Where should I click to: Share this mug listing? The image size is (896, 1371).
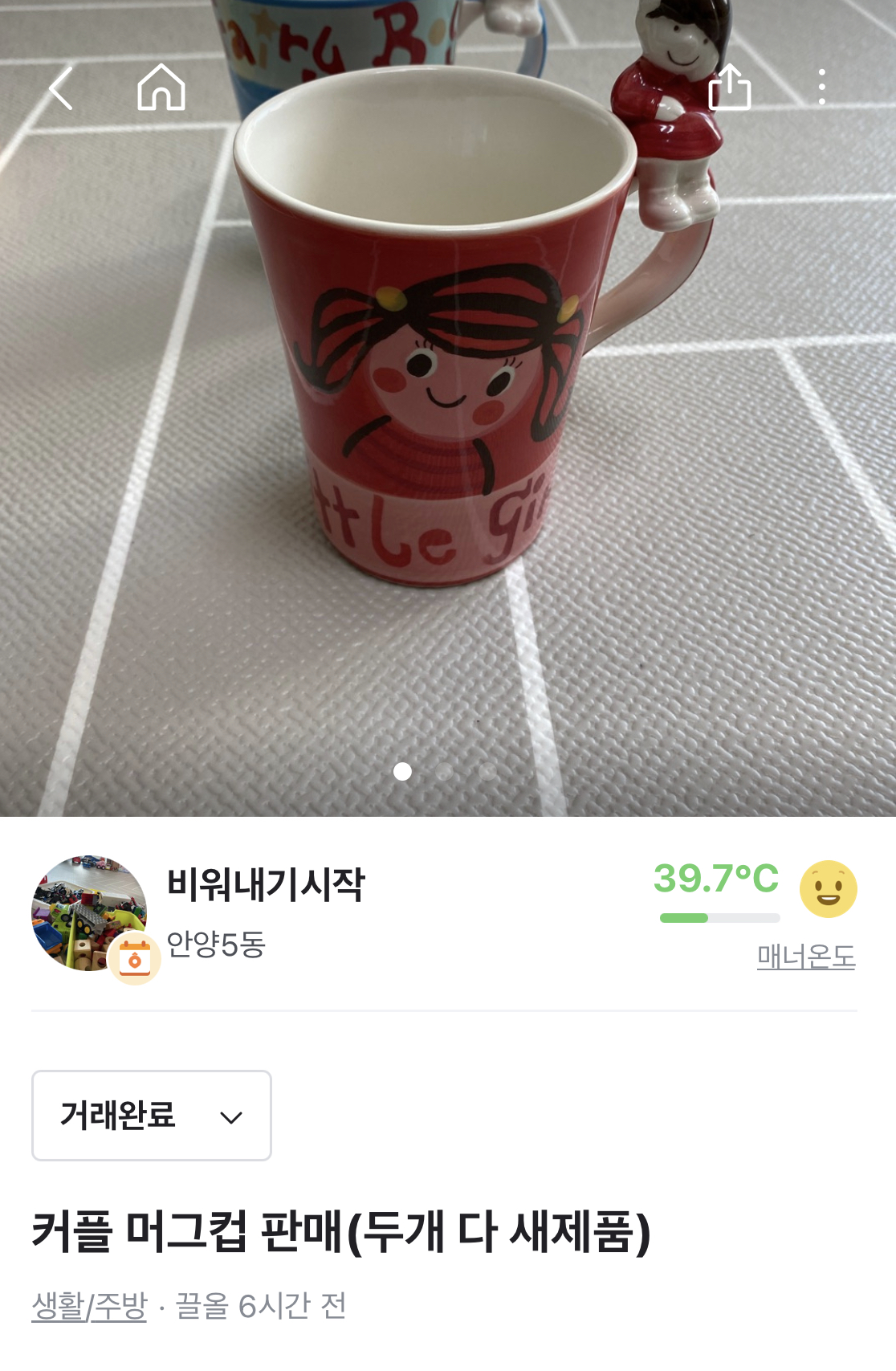pyautogui.click(x=729, y=88)
